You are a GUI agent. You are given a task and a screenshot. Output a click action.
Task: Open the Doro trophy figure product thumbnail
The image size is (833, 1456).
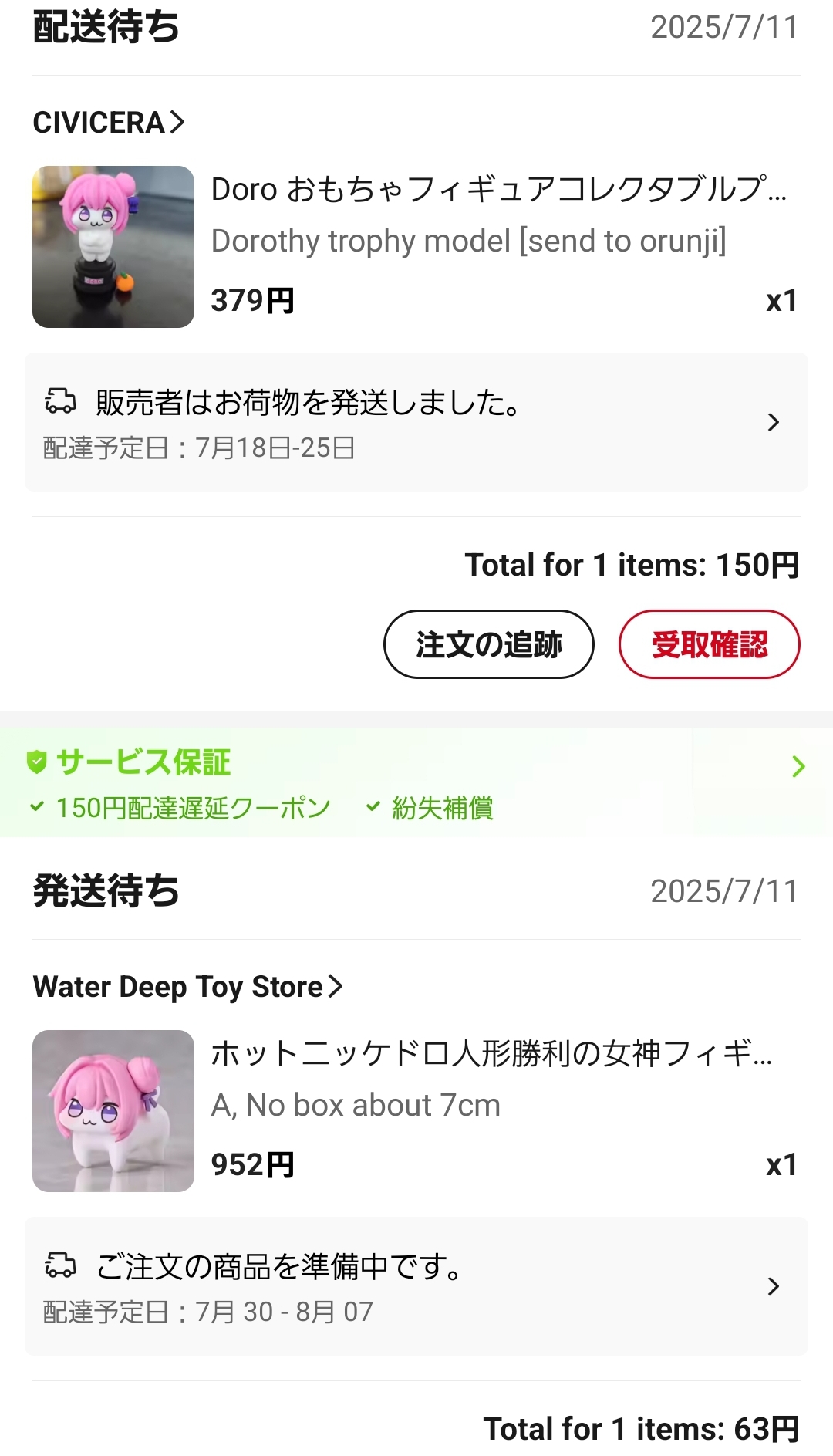[113, 247]
